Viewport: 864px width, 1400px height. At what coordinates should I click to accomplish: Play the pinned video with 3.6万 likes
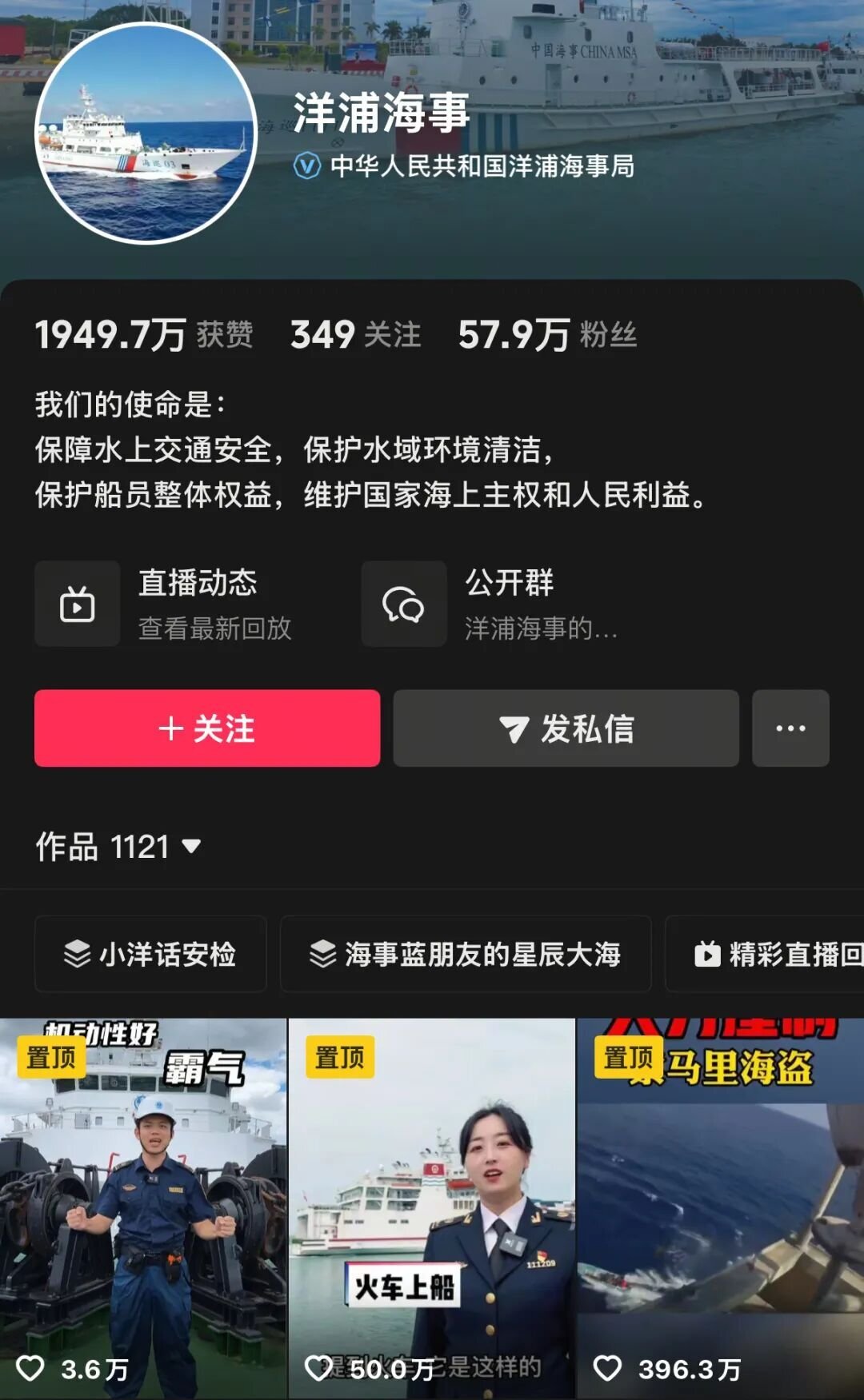tap(143, 1208)
